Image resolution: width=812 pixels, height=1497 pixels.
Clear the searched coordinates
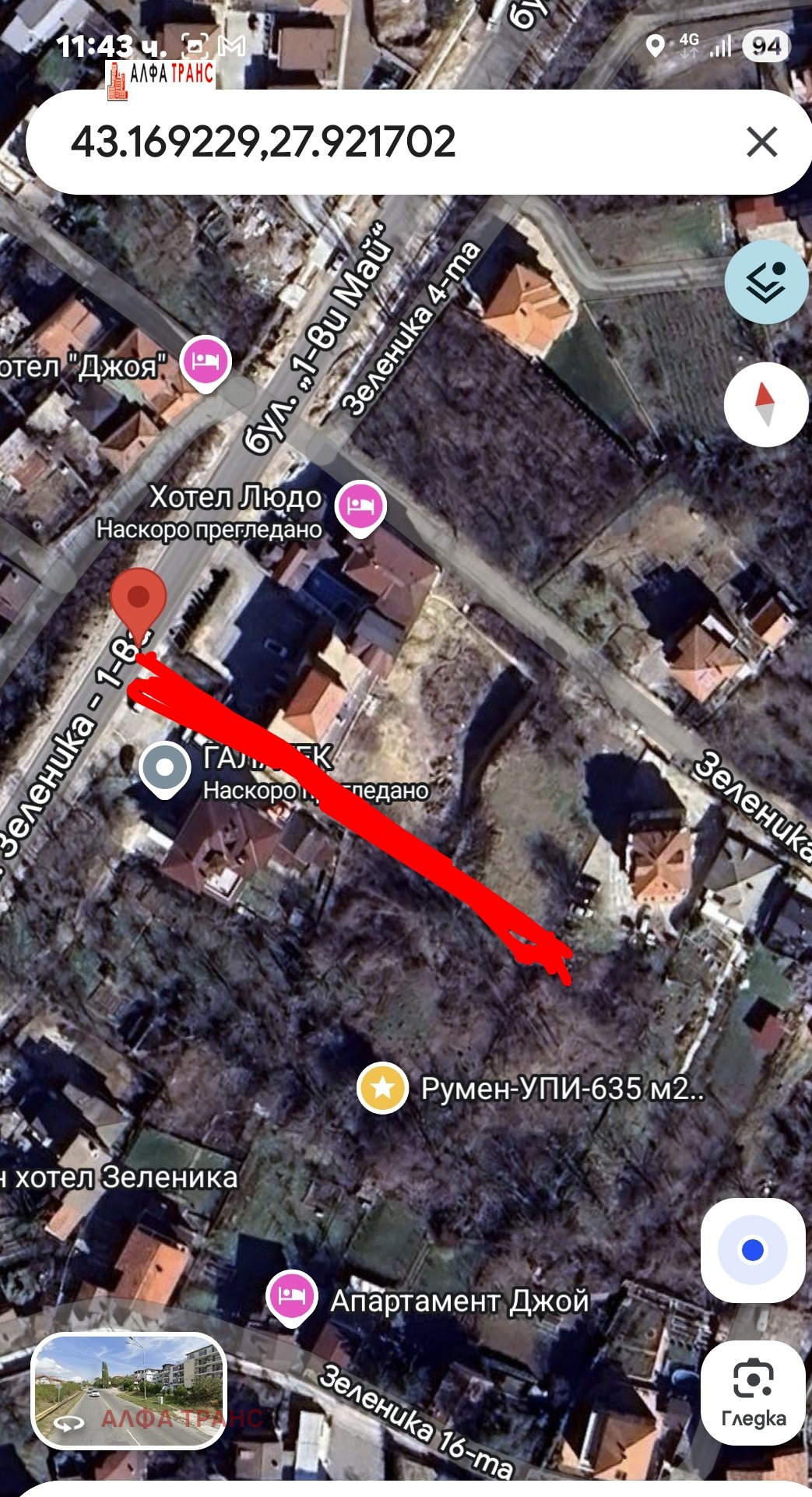[x=761, y=143]
